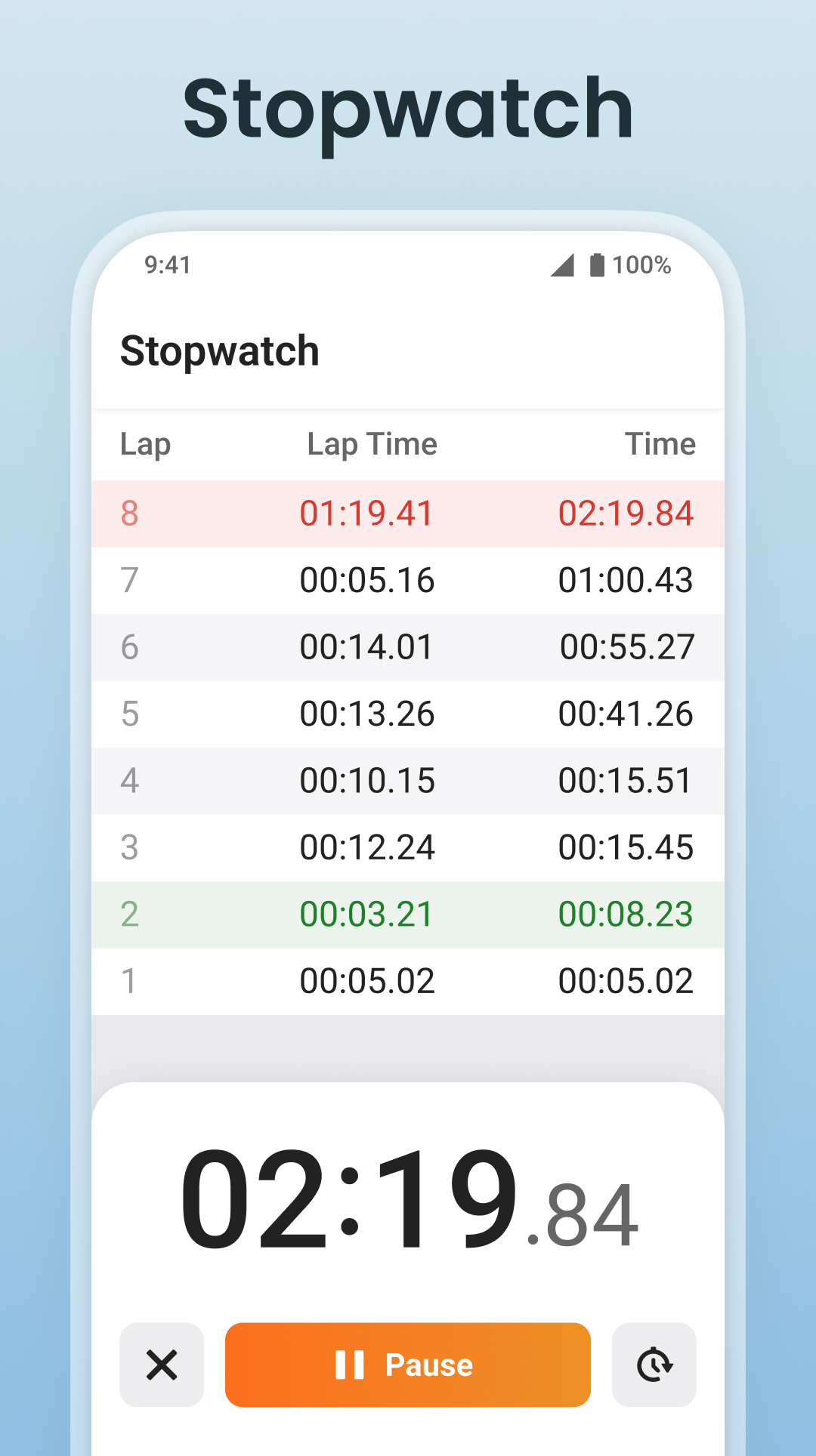Click the network signal icon
The height and width of the screenshot is (1456, 816).
(x=562, y=265)
